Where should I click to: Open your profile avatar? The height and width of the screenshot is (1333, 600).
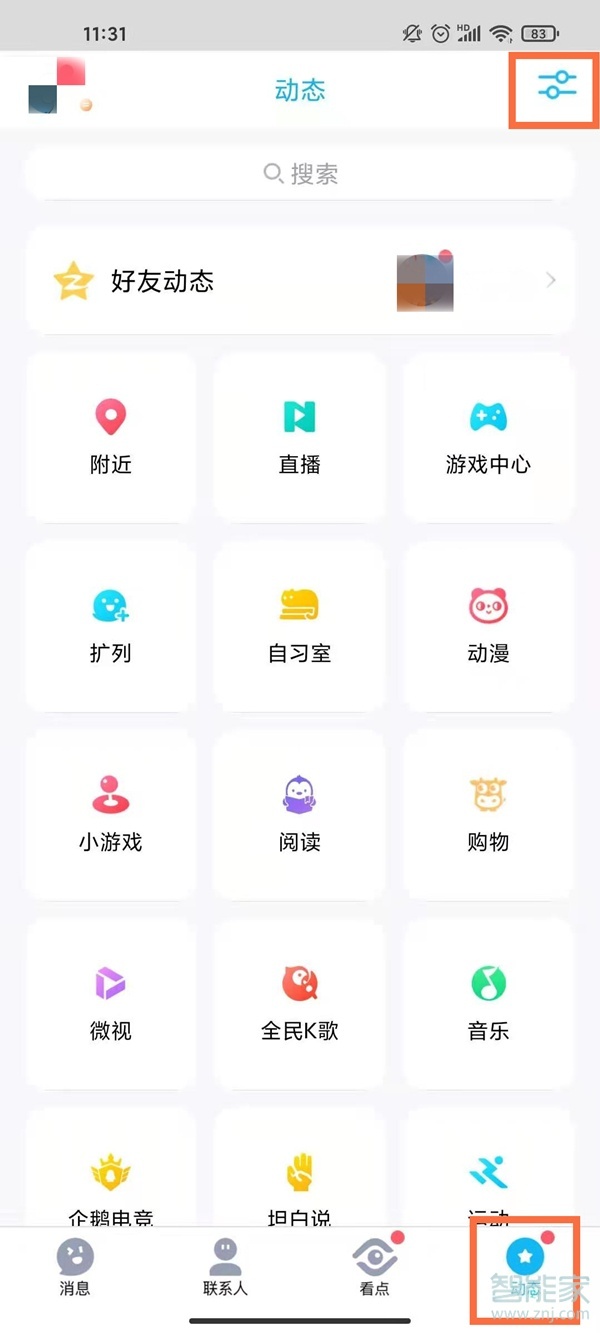57,86
